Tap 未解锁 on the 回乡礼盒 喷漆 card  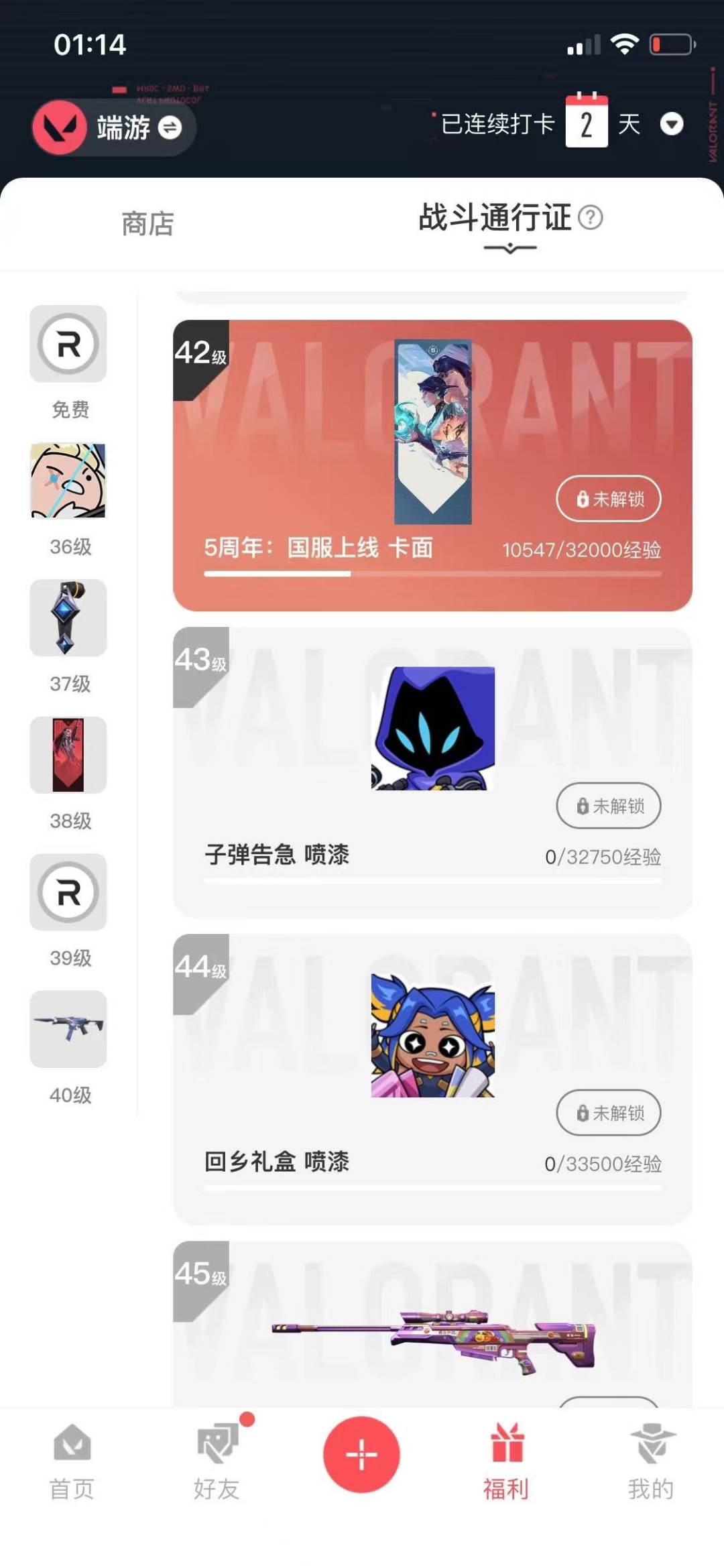pyautogui.click(x=609, y=1113)
